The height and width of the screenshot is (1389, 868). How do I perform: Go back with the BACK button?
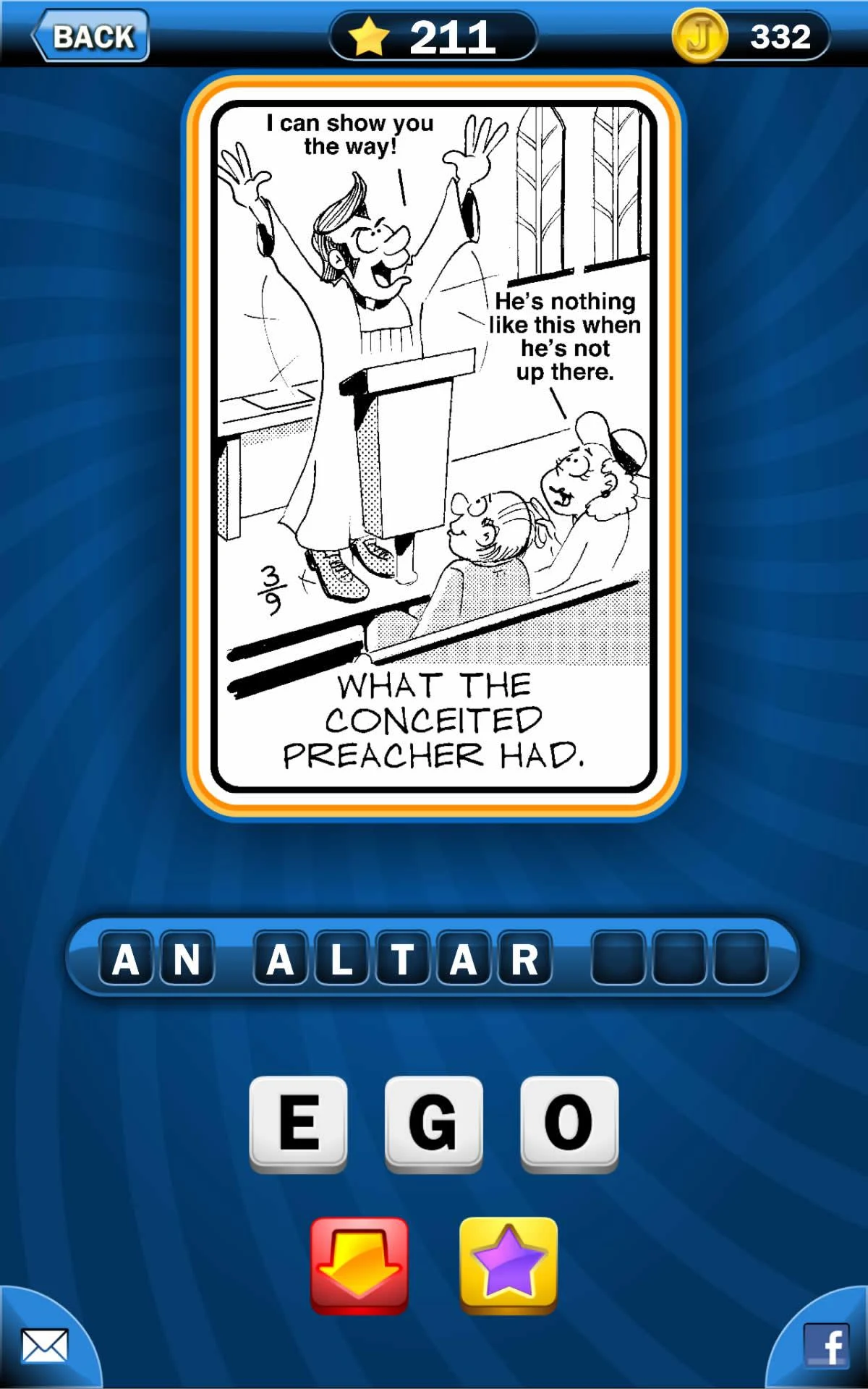pos(91,35)
